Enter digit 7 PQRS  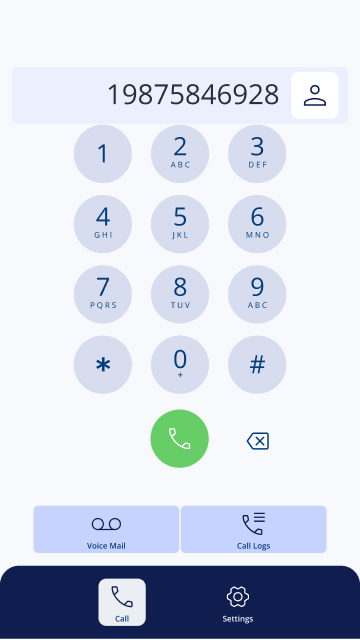point(103,294)
